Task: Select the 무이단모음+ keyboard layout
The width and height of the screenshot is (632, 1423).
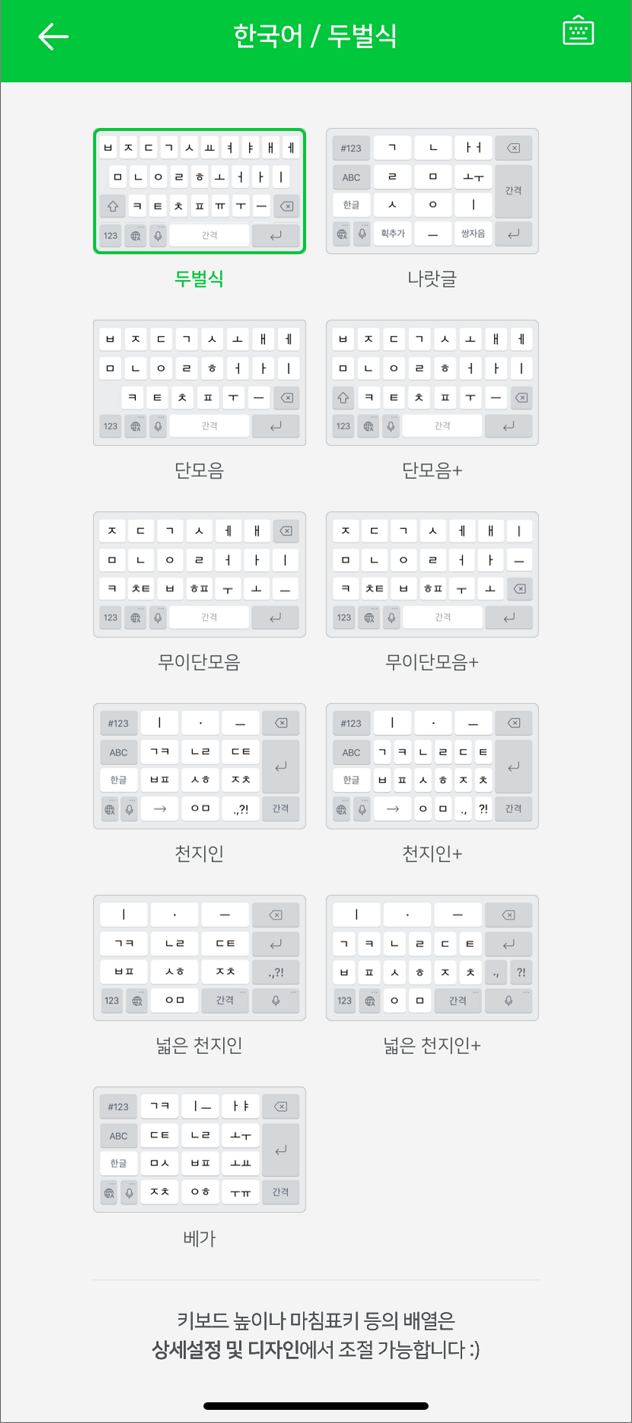Action: pyautogui.click(x=432, y=575)
